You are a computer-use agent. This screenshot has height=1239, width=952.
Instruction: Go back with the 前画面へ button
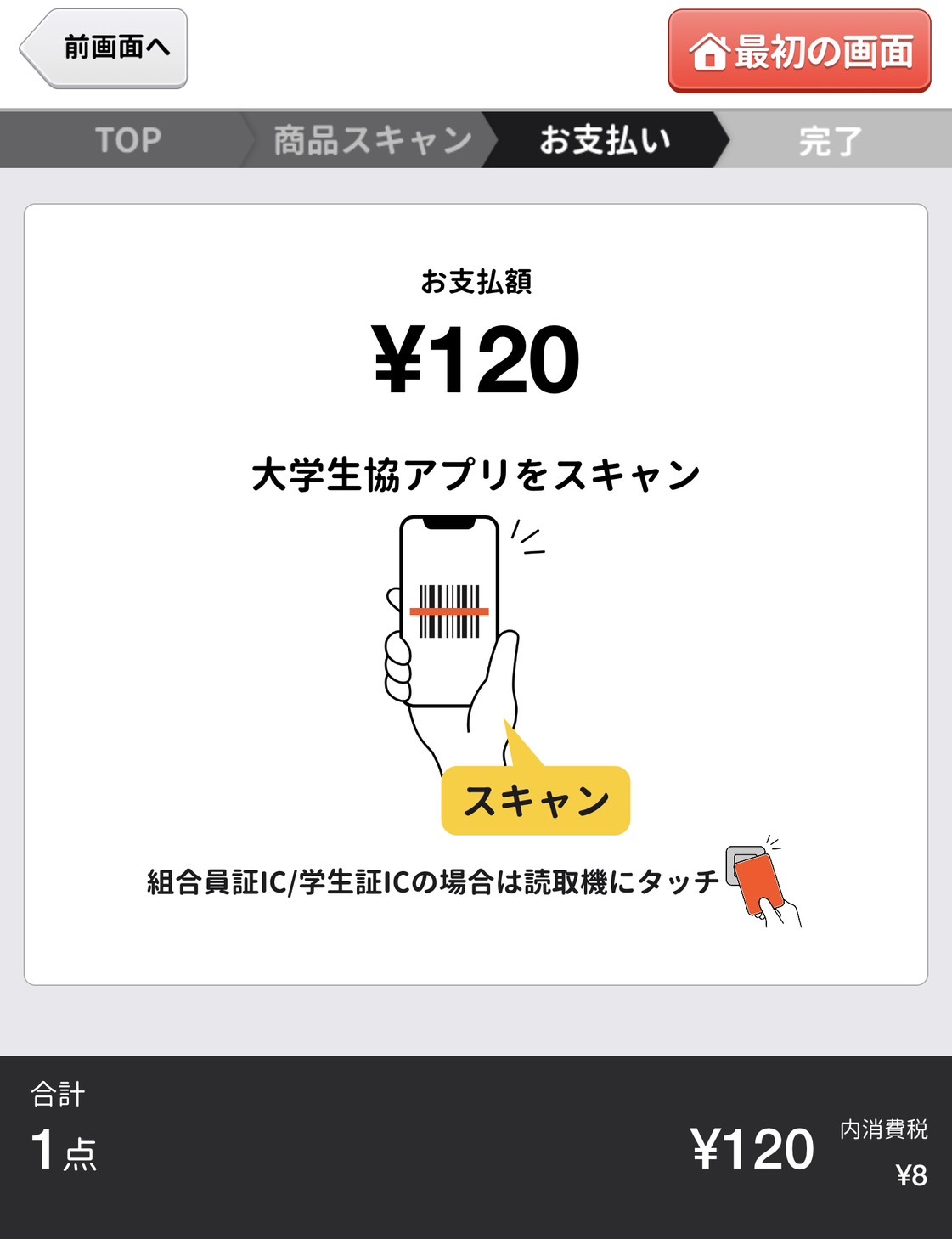pos(105,48)
